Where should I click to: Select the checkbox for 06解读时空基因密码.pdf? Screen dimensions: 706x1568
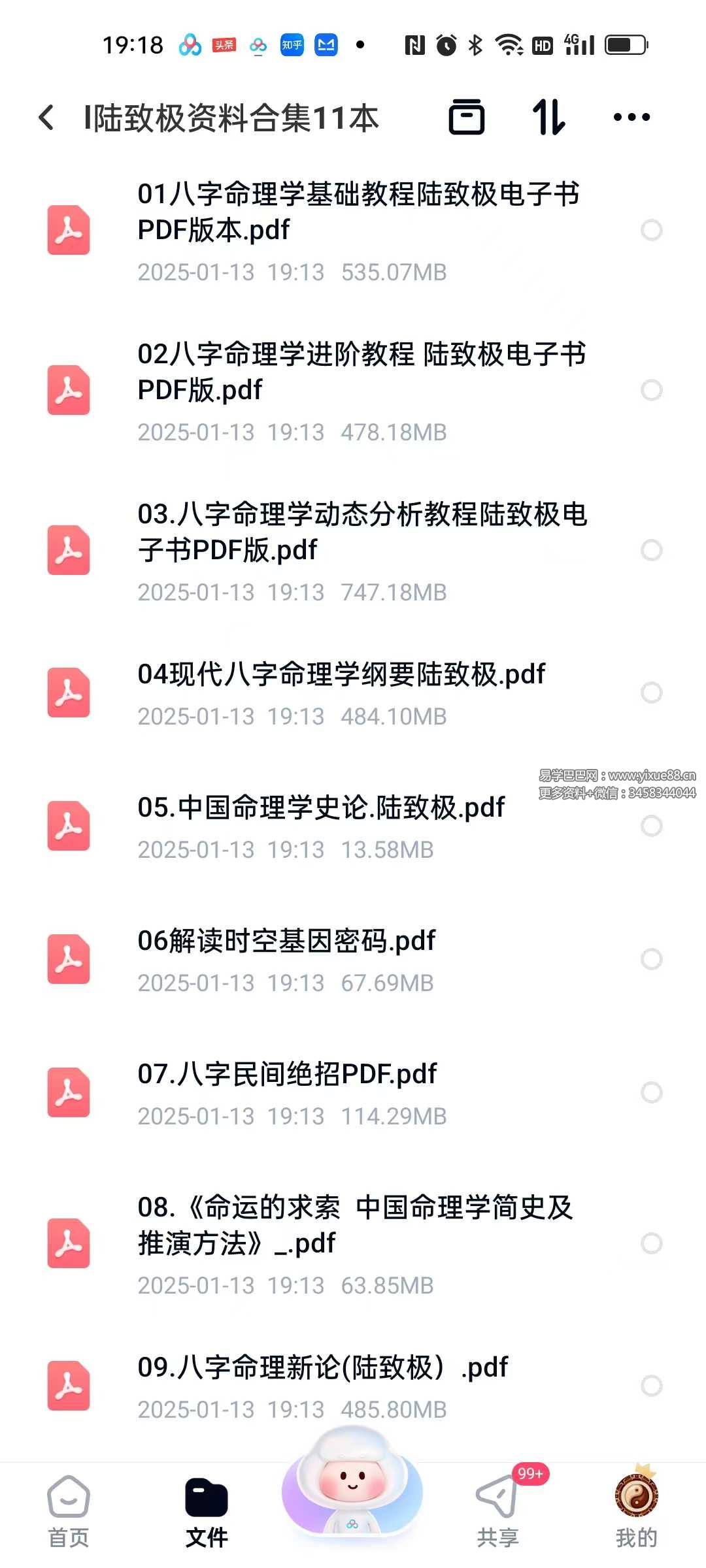click(x=652, y=958)
